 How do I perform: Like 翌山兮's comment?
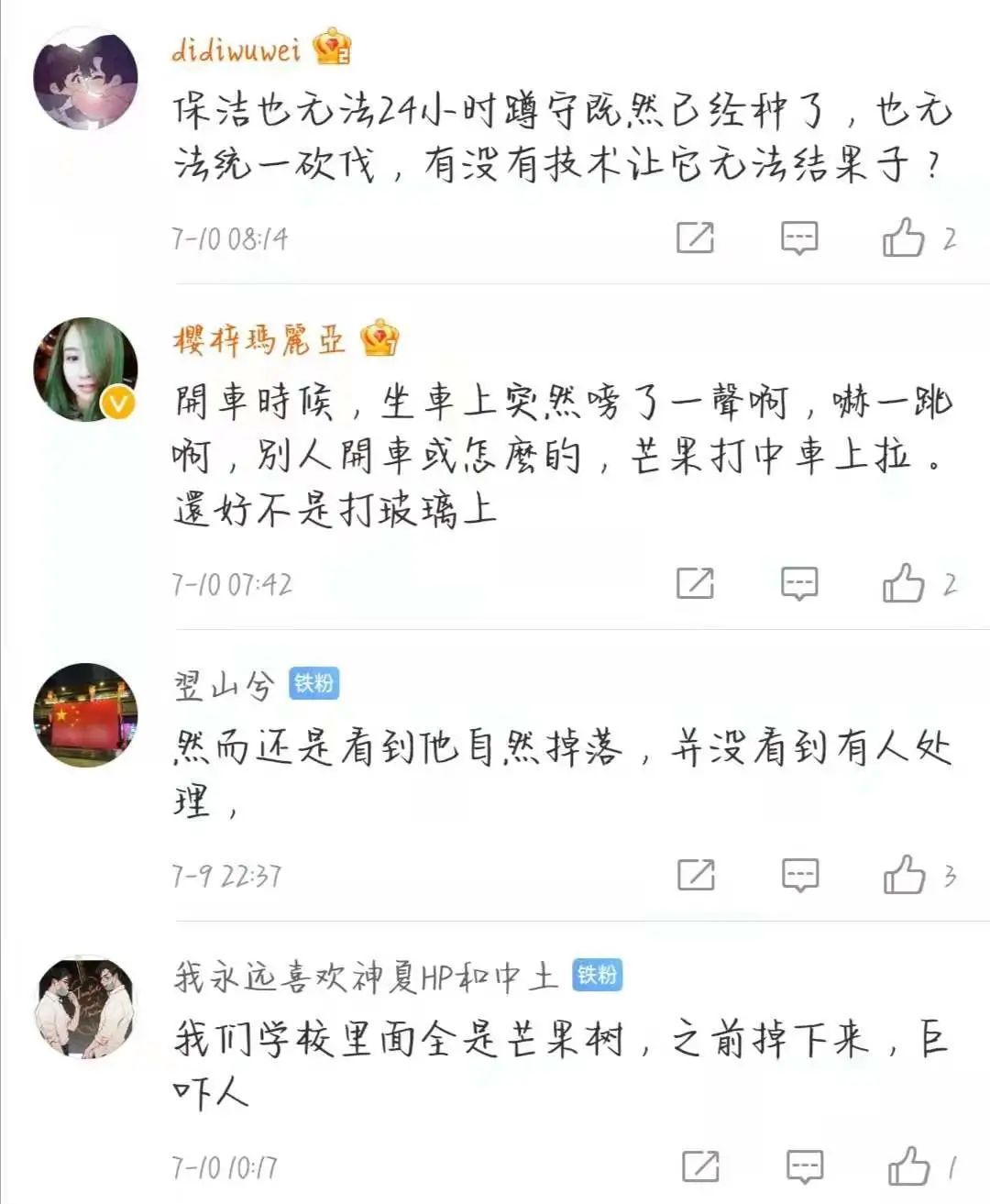tap(904, 876)
